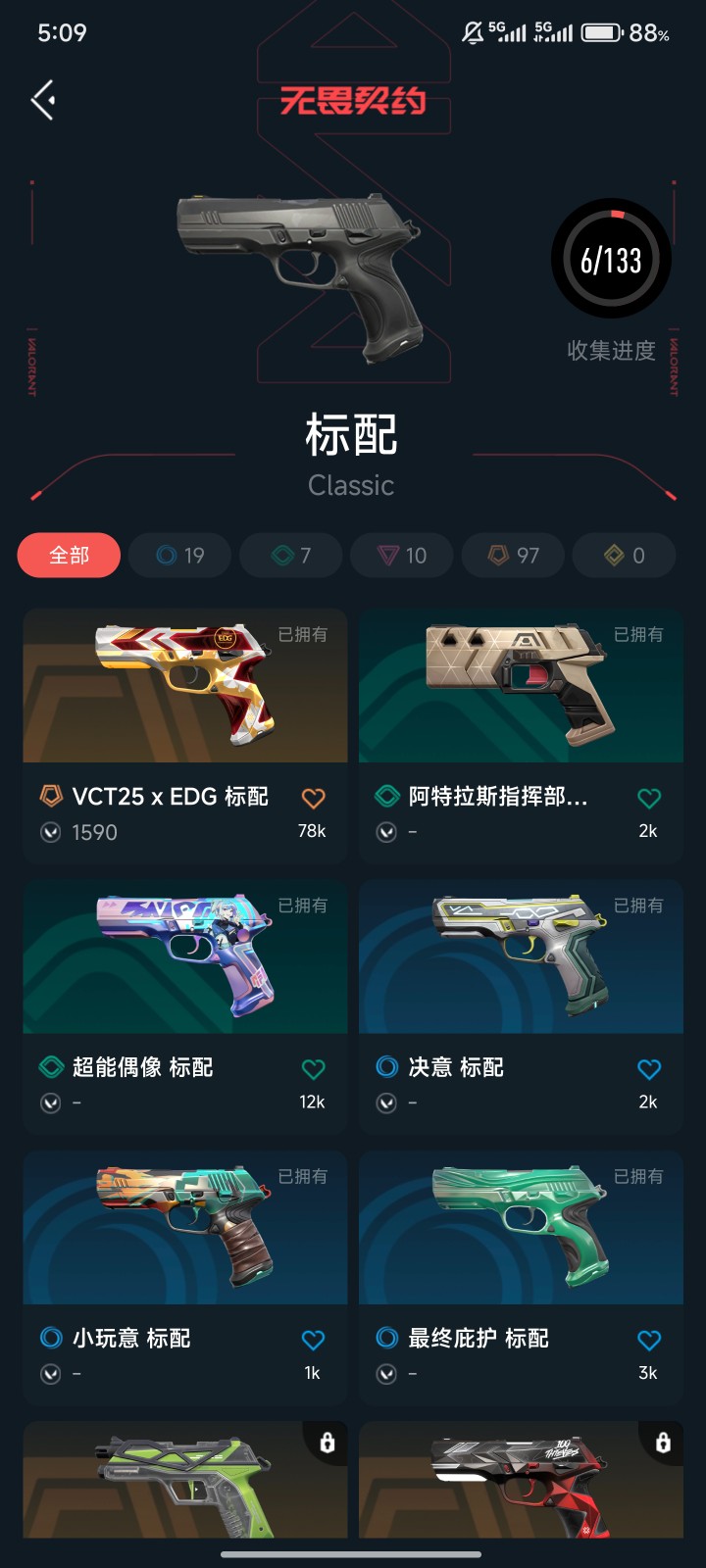Open the locked green pistol skin card
Screen dimensions: 706x1568
click(x=184, y=1480)
